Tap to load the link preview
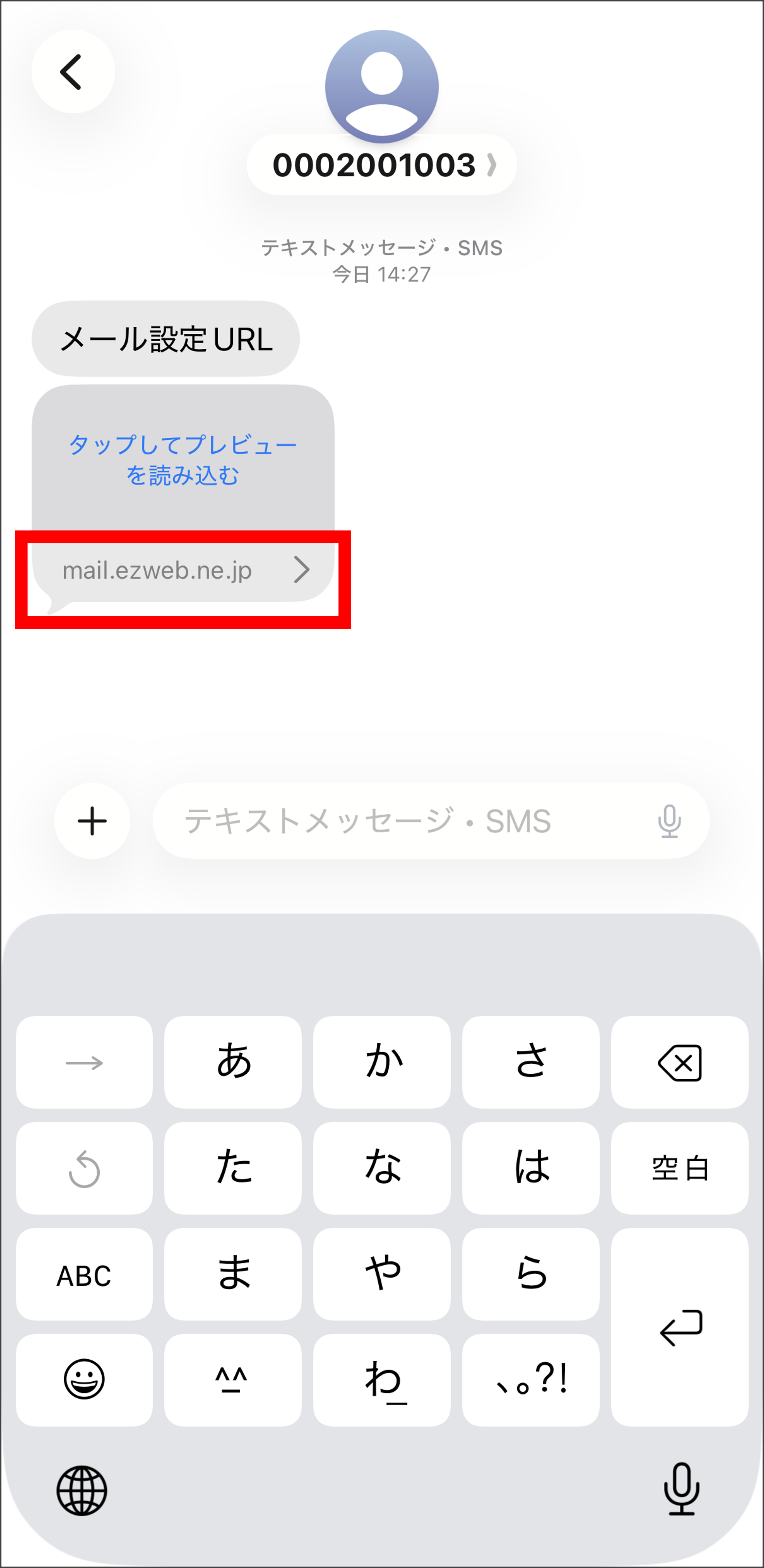 click(x=183, y=459)
